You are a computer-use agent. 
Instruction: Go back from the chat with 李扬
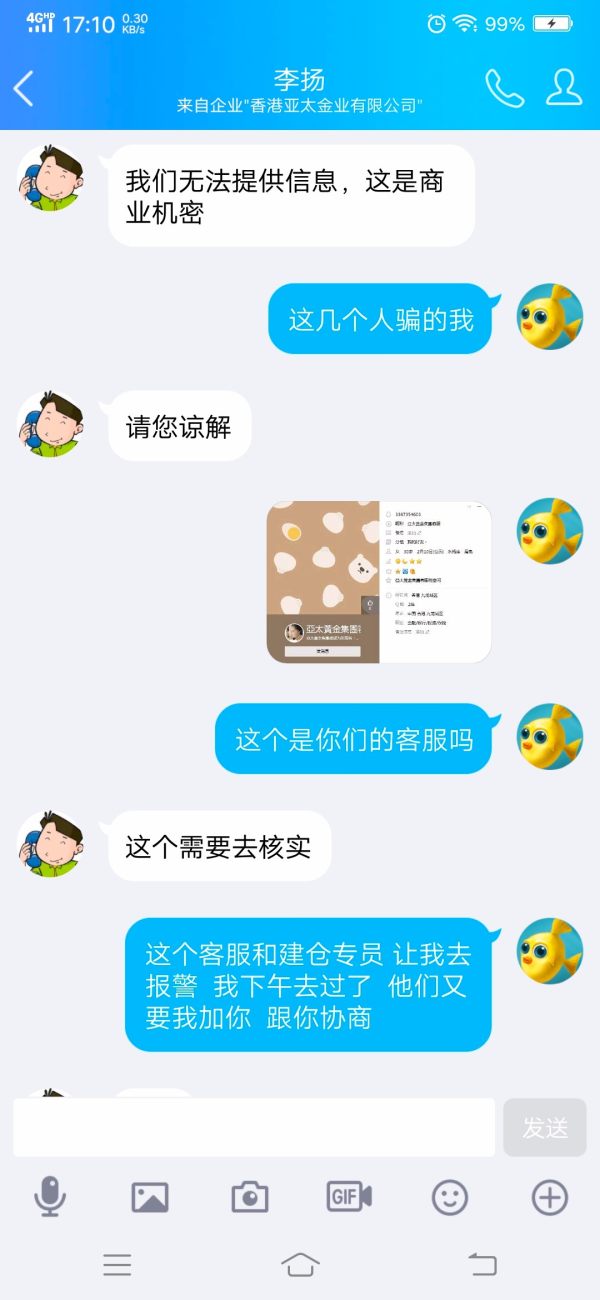pyautogui.click(x=24, y=88)
